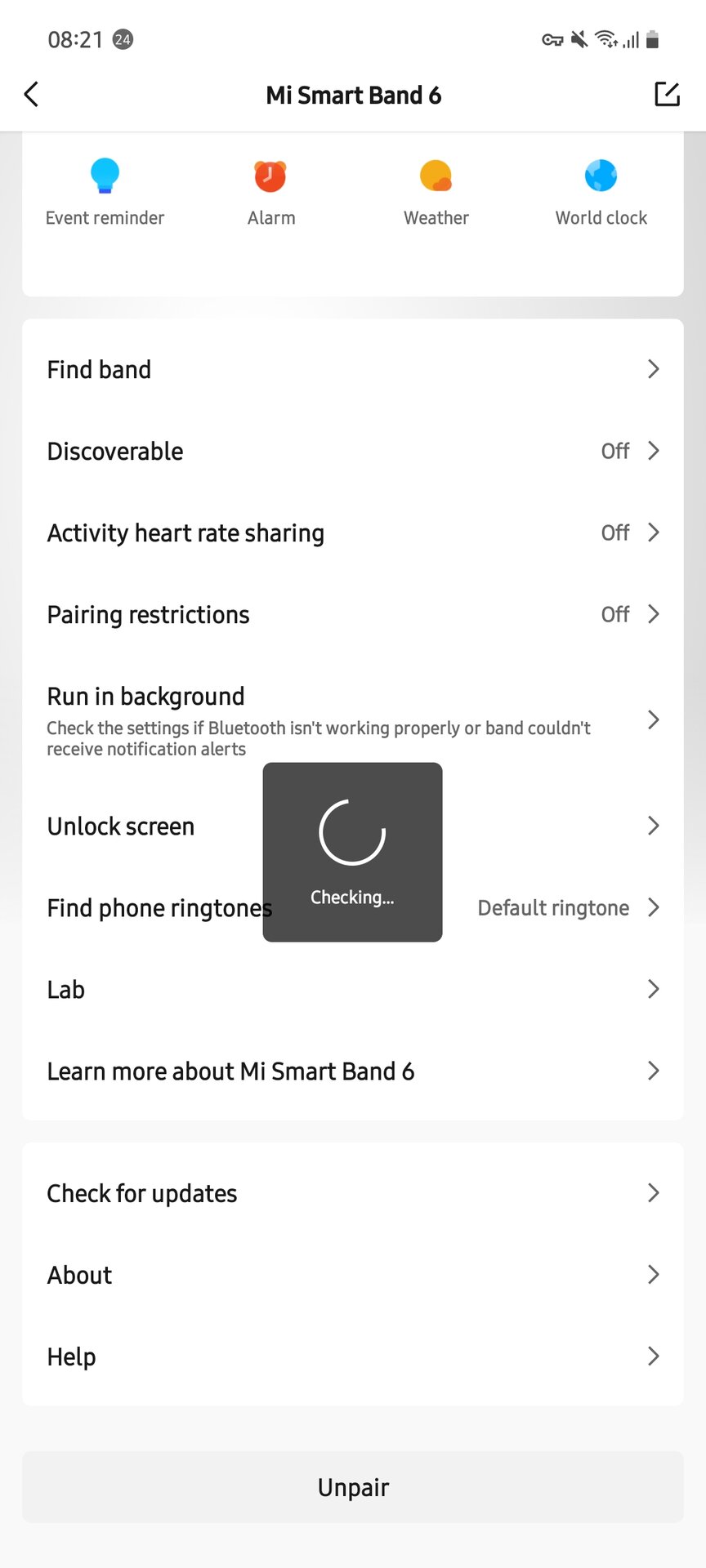Open the Lab section

(x=353, y=990)
